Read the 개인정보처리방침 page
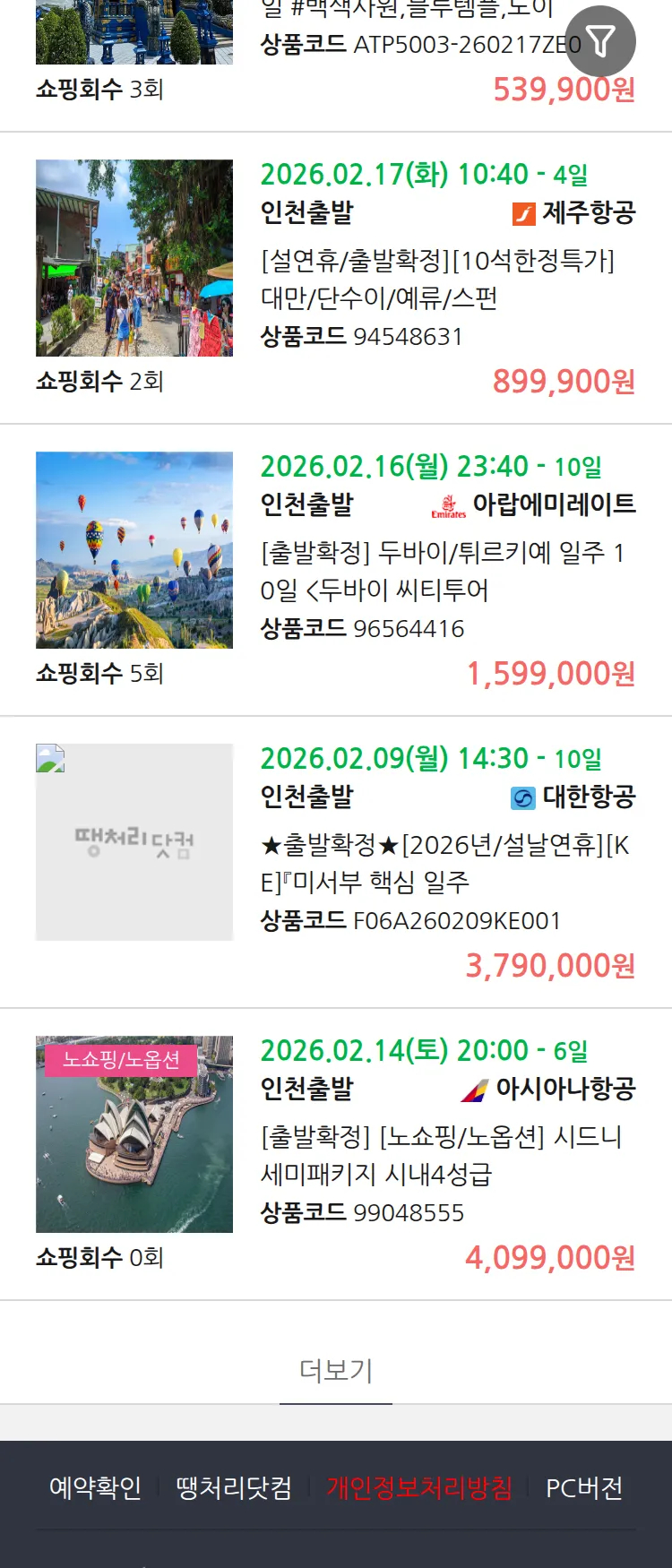The width and height of the screenshot is (672, 1568). click(x=419, y=1488)
